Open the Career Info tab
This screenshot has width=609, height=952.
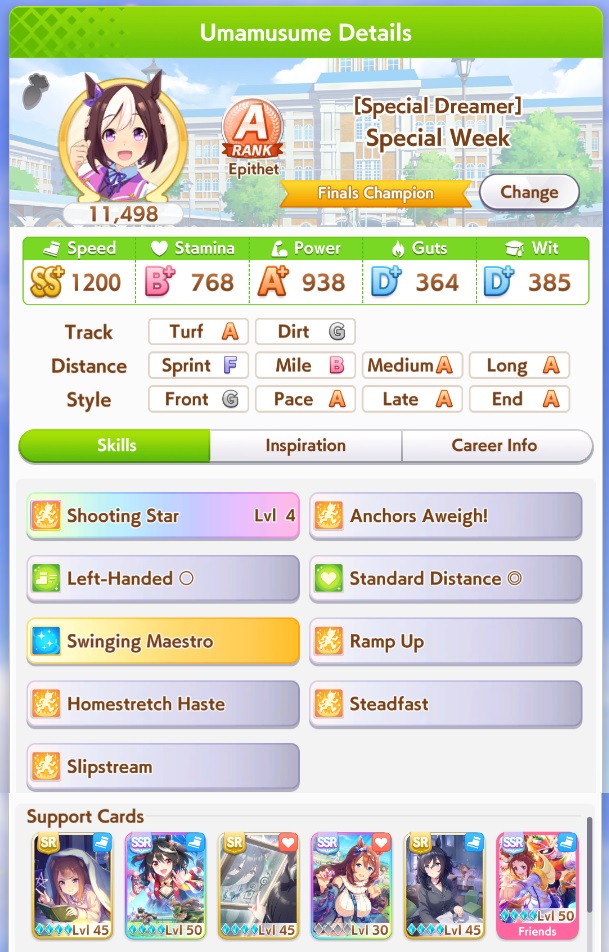494,446
